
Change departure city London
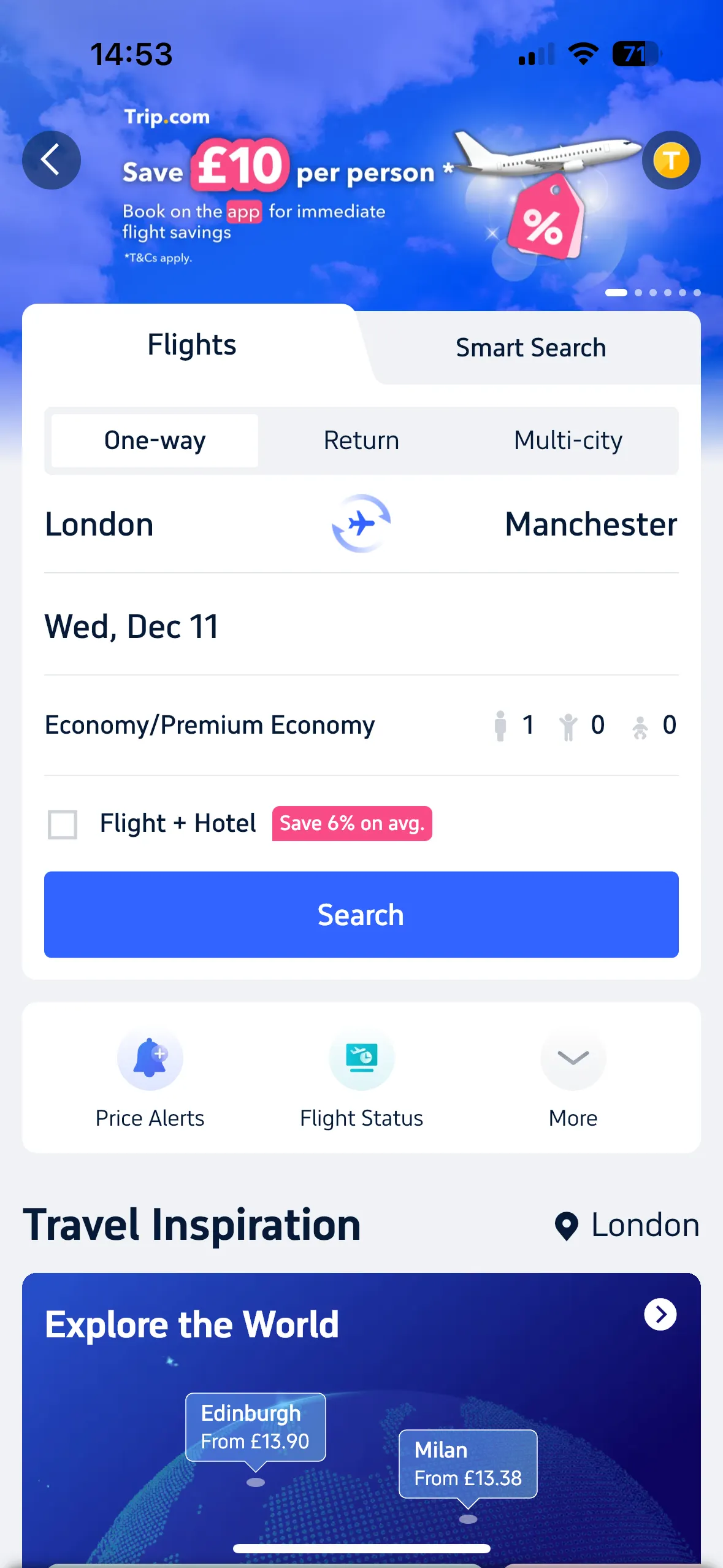99,525
